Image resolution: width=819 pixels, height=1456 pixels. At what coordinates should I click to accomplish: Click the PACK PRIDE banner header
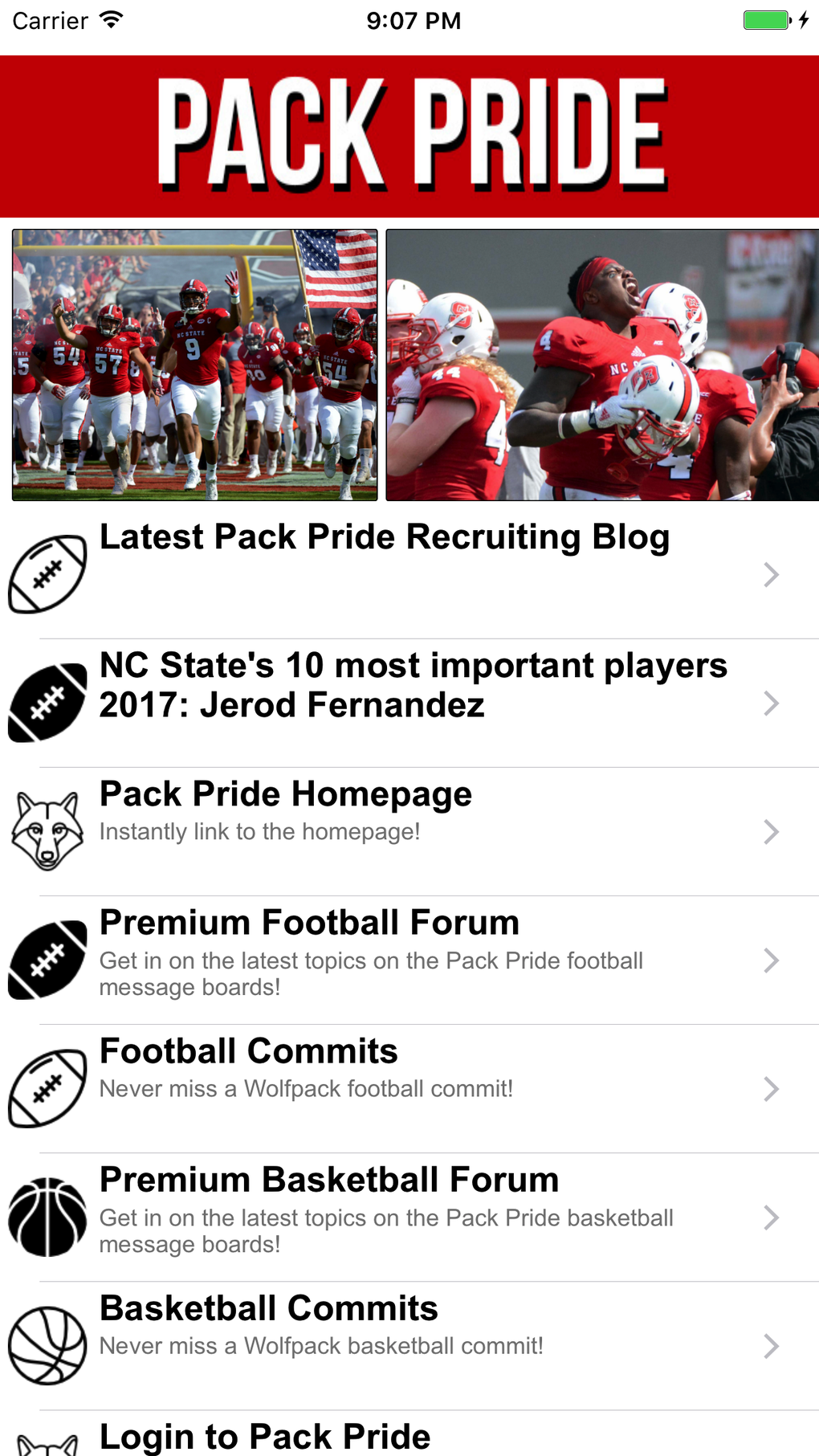(409, 133)
